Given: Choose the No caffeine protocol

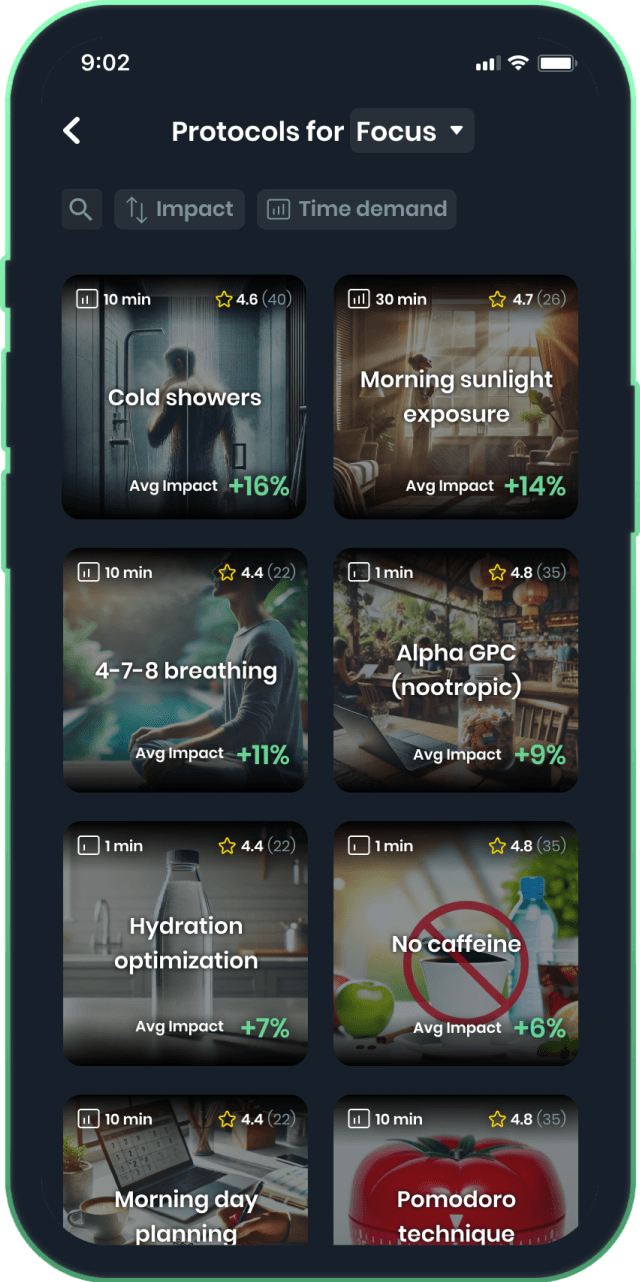Looking at the screenshot, I should click(x=455, y=943).
